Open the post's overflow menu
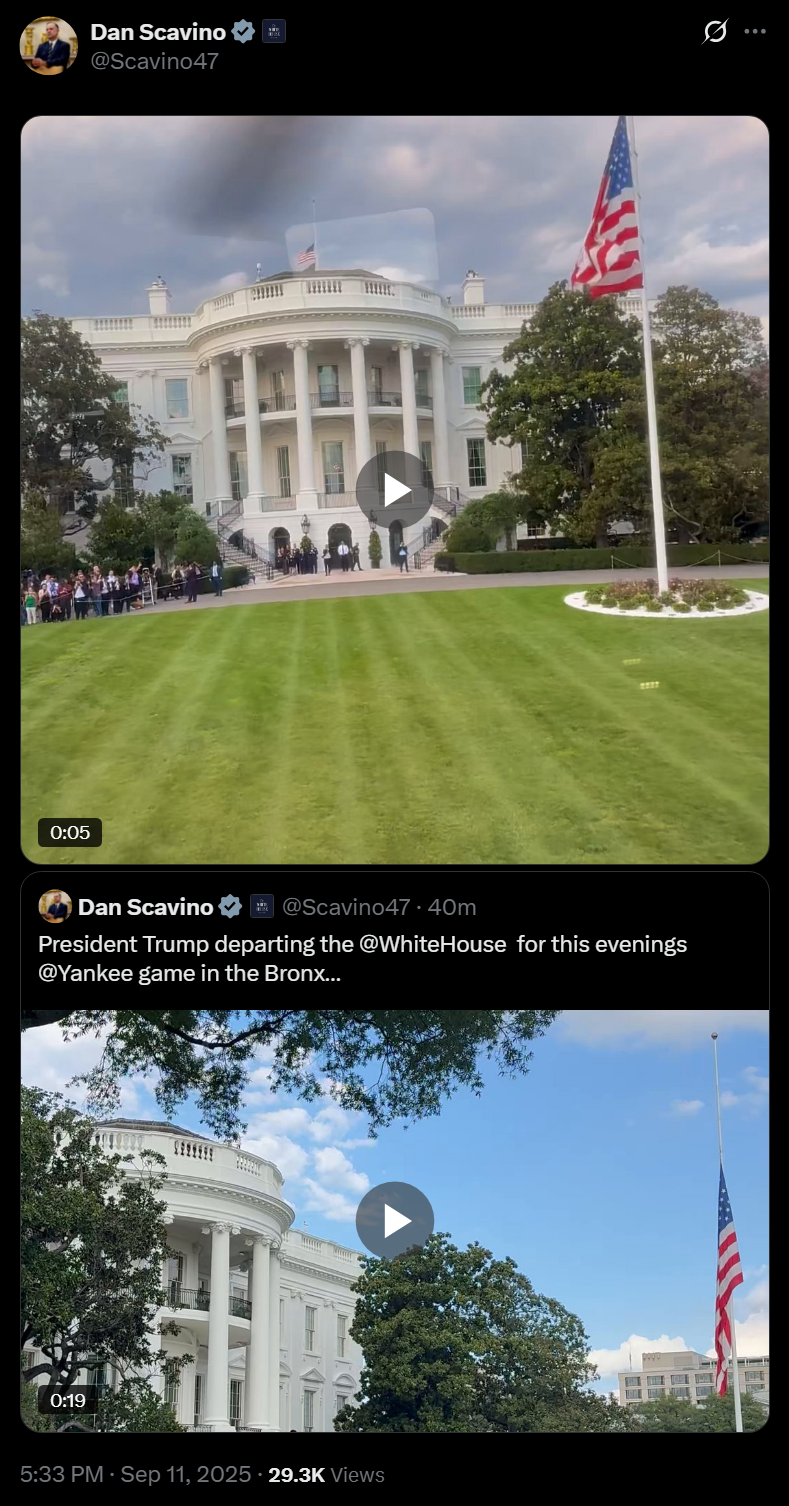The image size is (789, 1506). tap(755, 32)
